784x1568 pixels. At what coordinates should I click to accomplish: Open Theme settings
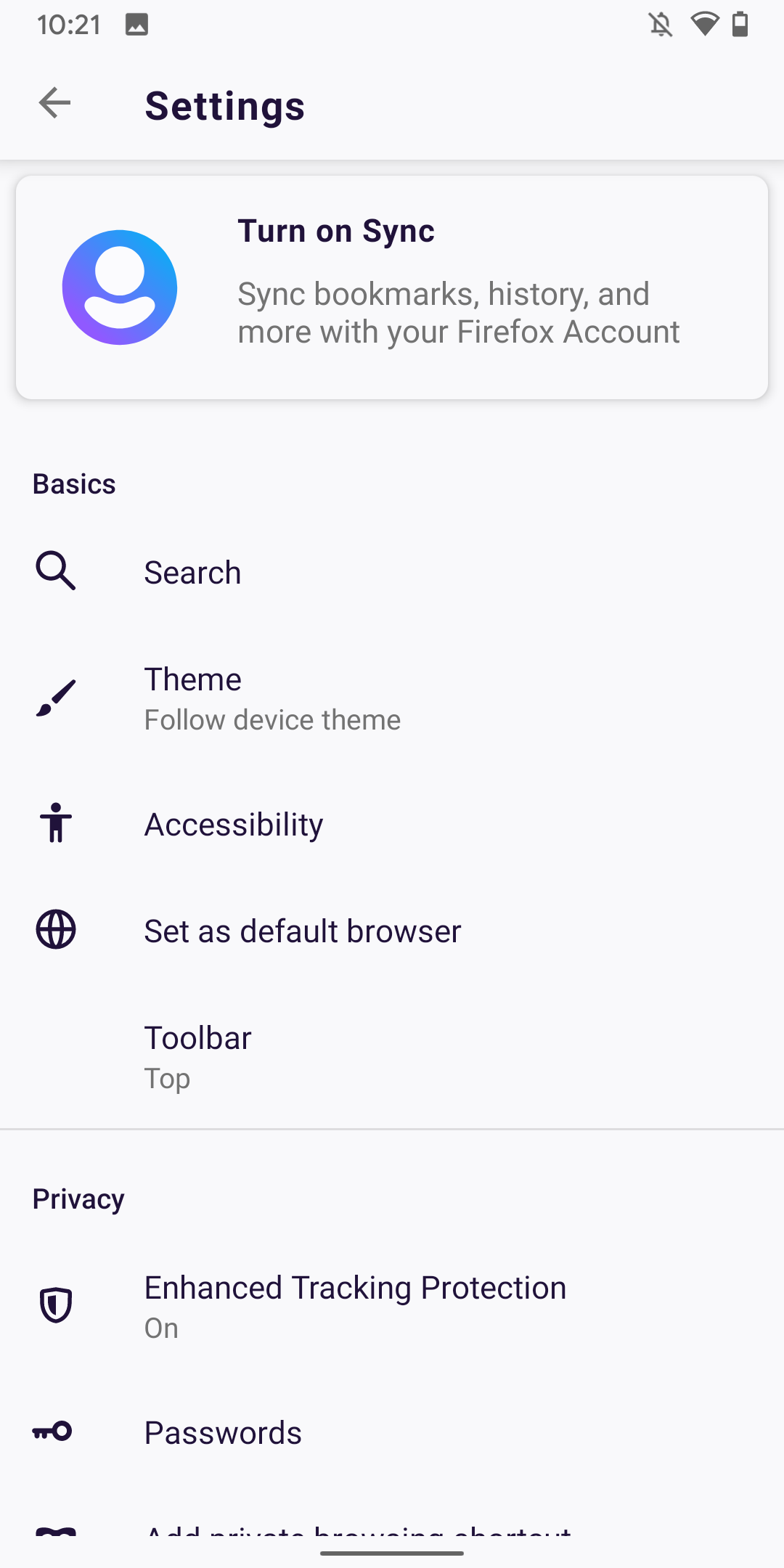(271, 698)
